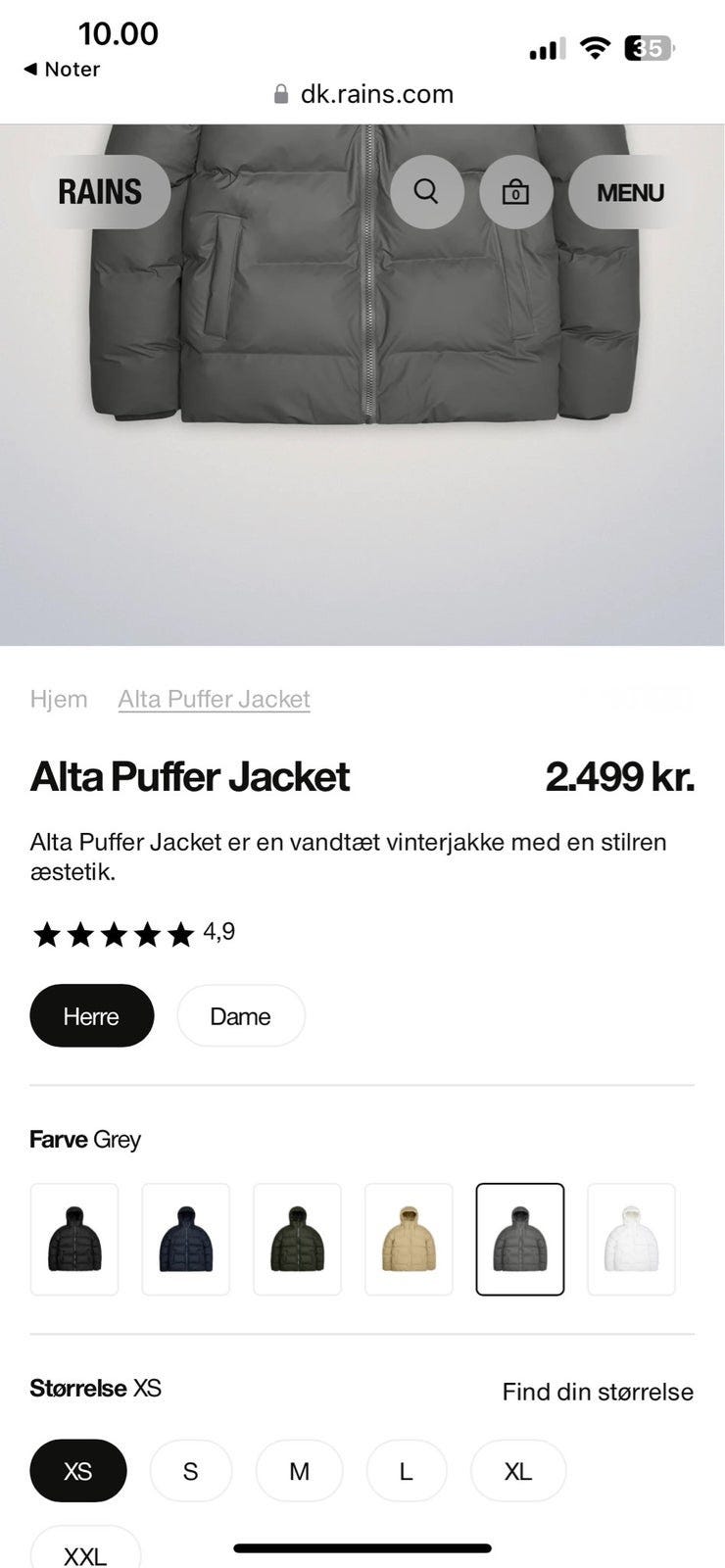Choose the navy blue jacket color
725x1568 pixels.
185,1240
